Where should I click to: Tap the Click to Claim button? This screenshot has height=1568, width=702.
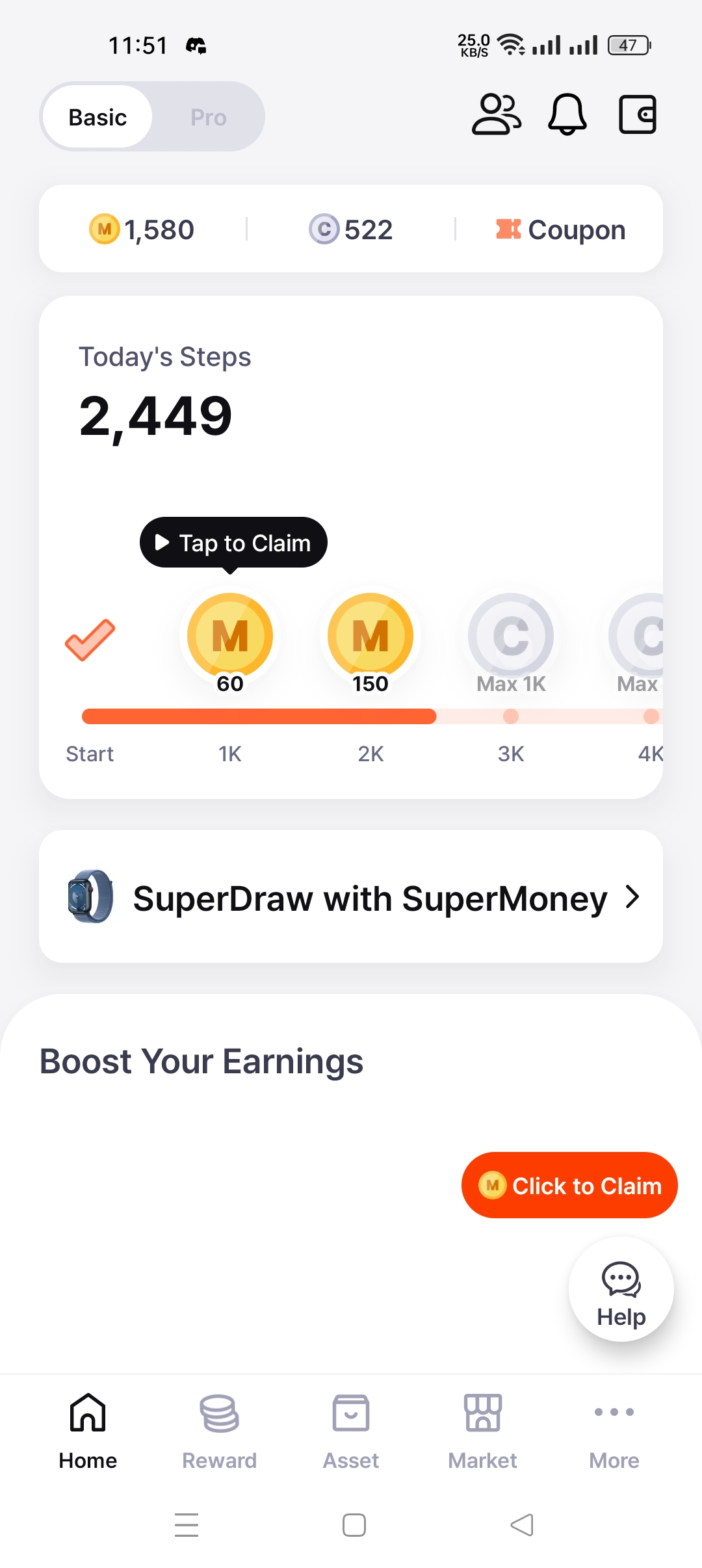click(x=569, y=1186)
